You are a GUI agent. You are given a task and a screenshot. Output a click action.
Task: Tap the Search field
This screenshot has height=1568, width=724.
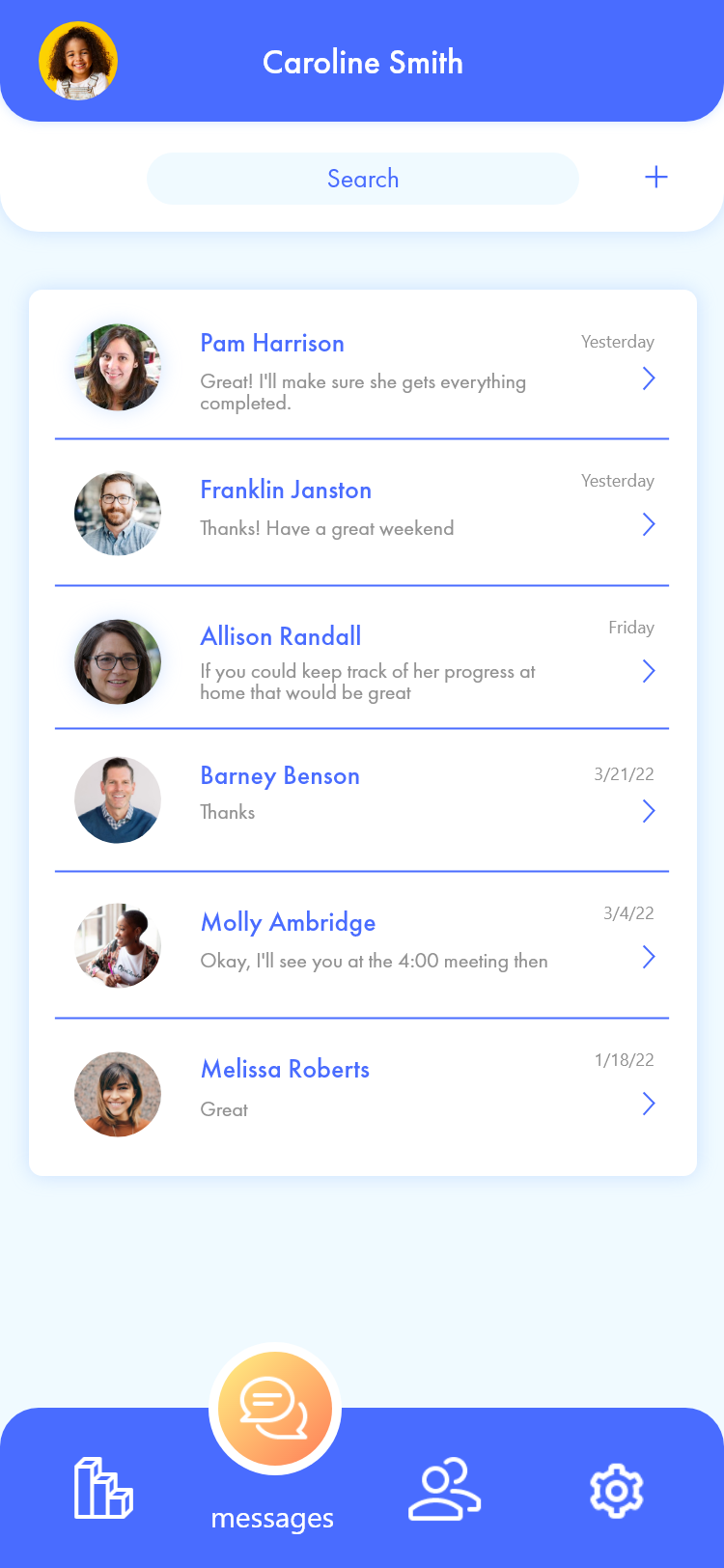pos(362,179)
